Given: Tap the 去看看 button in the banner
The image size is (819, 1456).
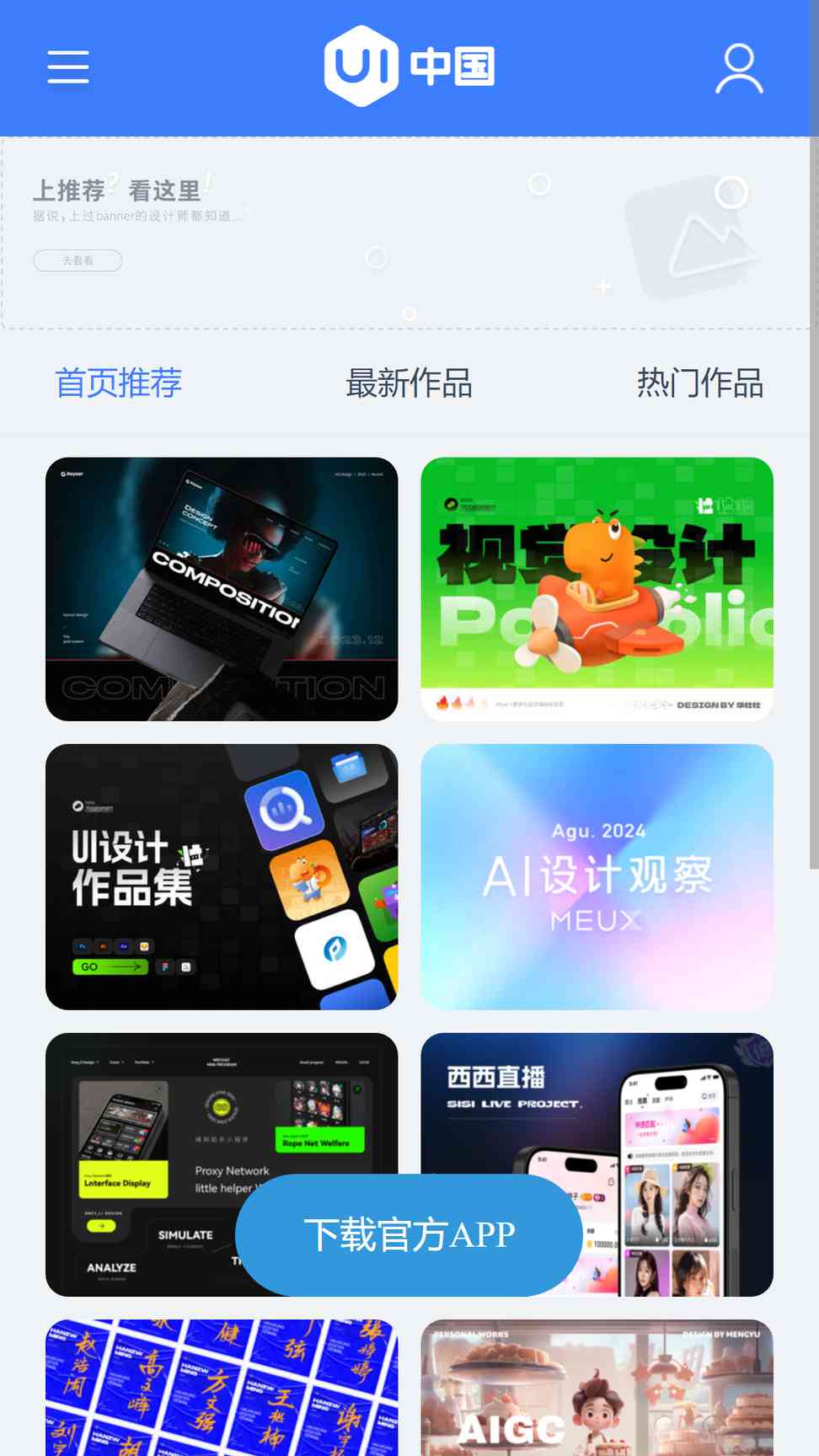Looking at the screenshot, I should click(78, 260).
